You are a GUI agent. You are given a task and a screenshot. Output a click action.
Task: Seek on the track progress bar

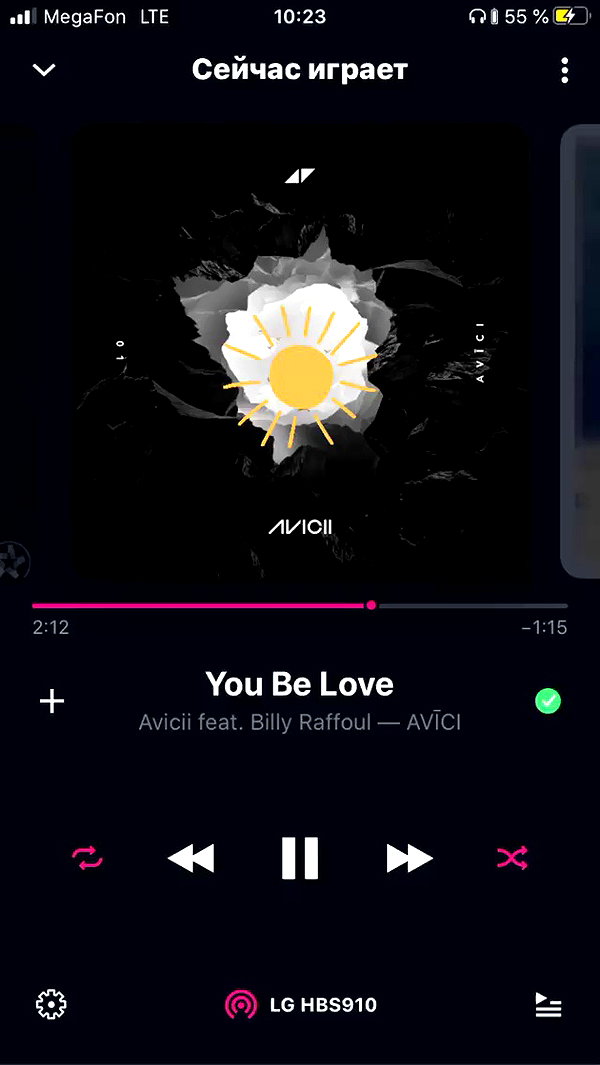click(300, 605)
